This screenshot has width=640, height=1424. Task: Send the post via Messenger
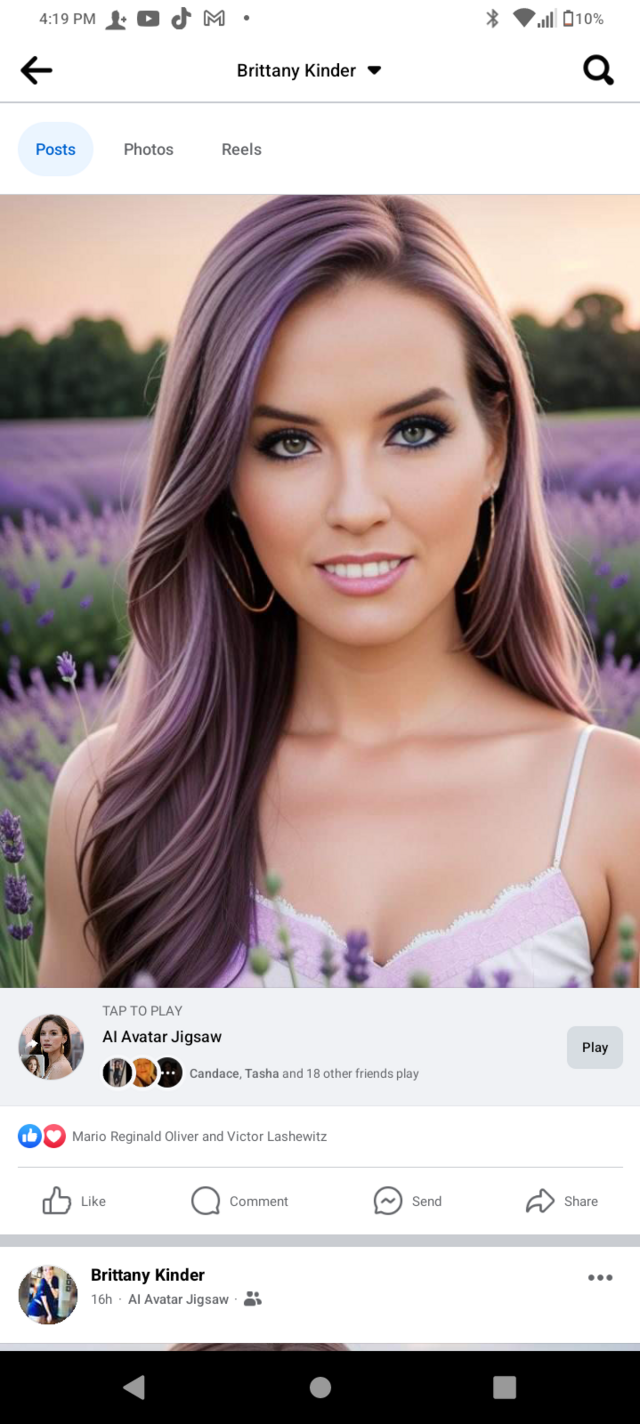click(x=408, y=1201)
